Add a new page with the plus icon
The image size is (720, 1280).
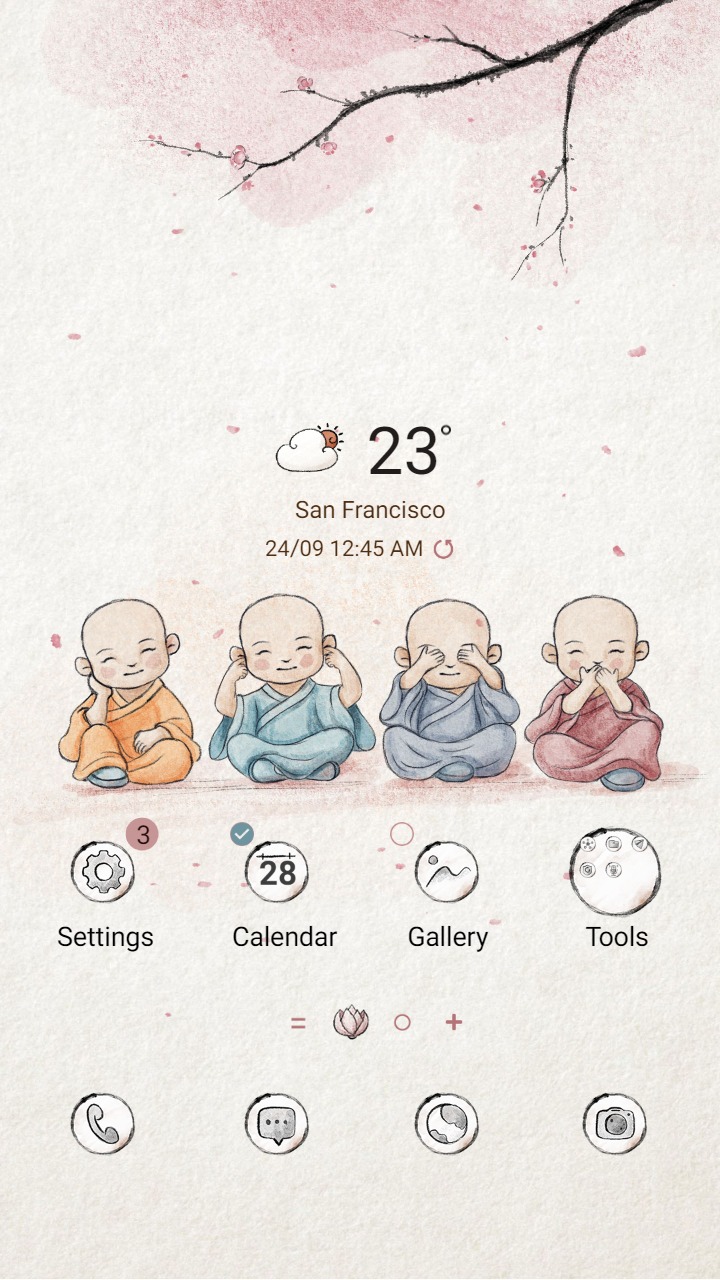point(455,1023)
